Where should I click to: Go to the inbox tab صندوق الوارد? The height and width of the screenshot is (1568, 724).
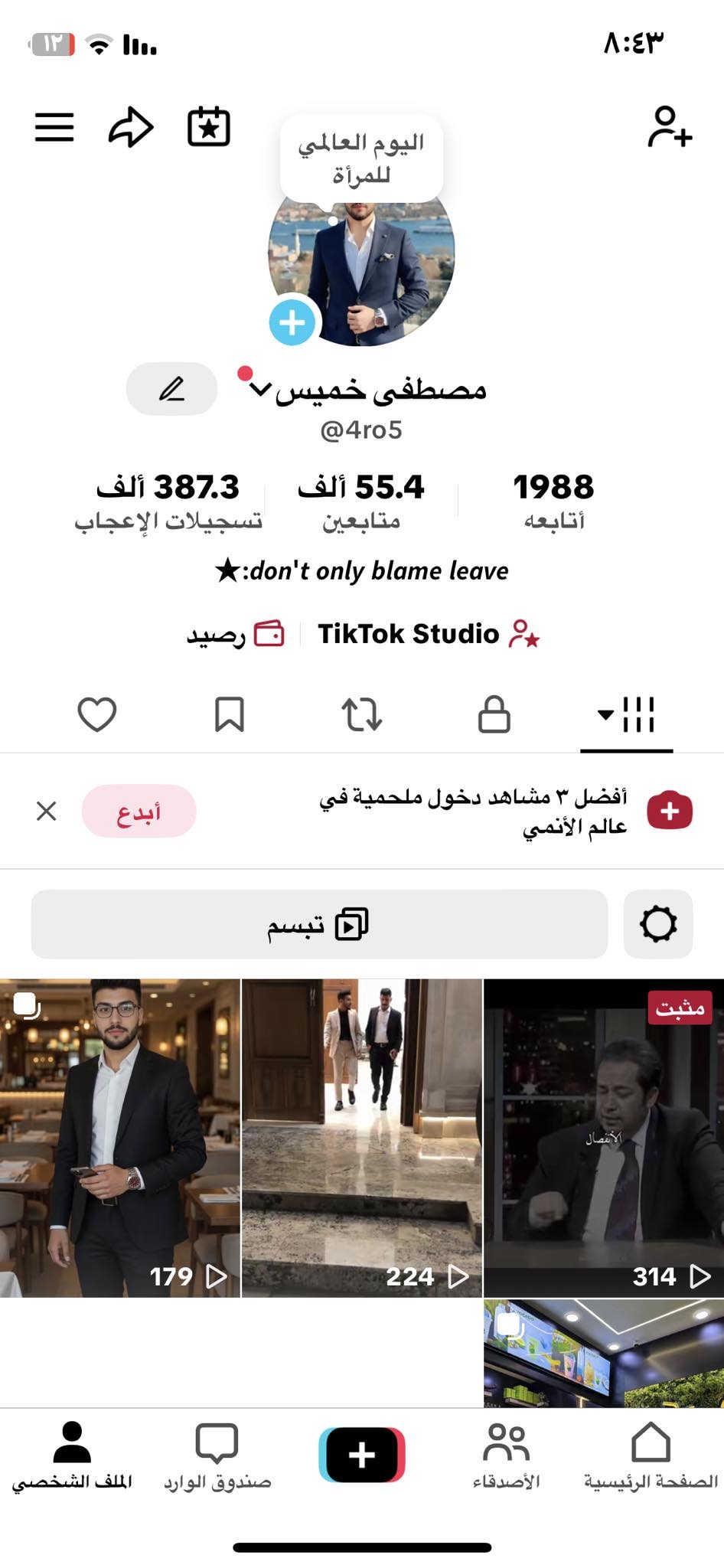(217, 1456)
